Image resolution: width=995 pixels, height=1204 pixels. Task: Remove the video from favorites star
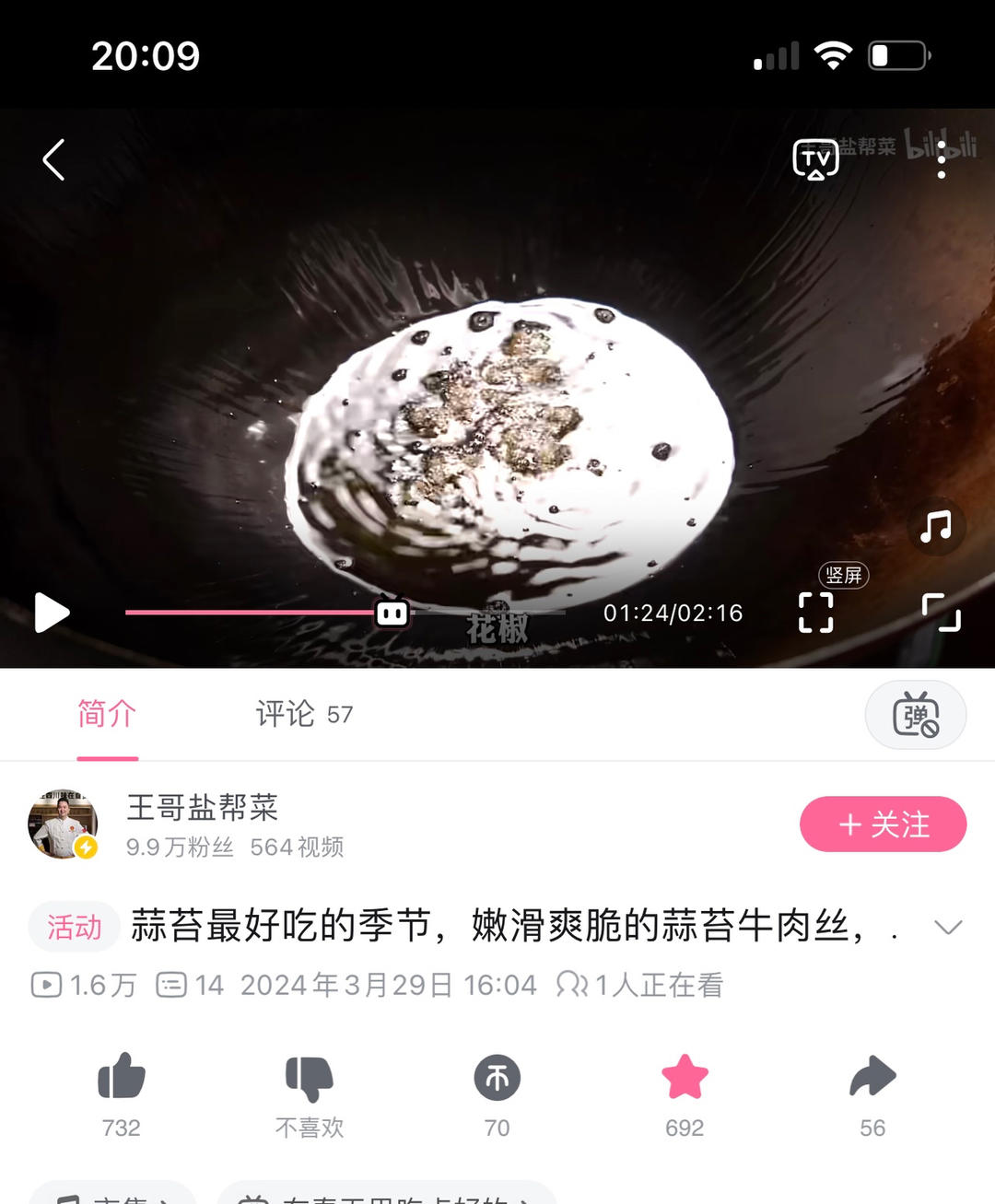(x=685, y=1078)
